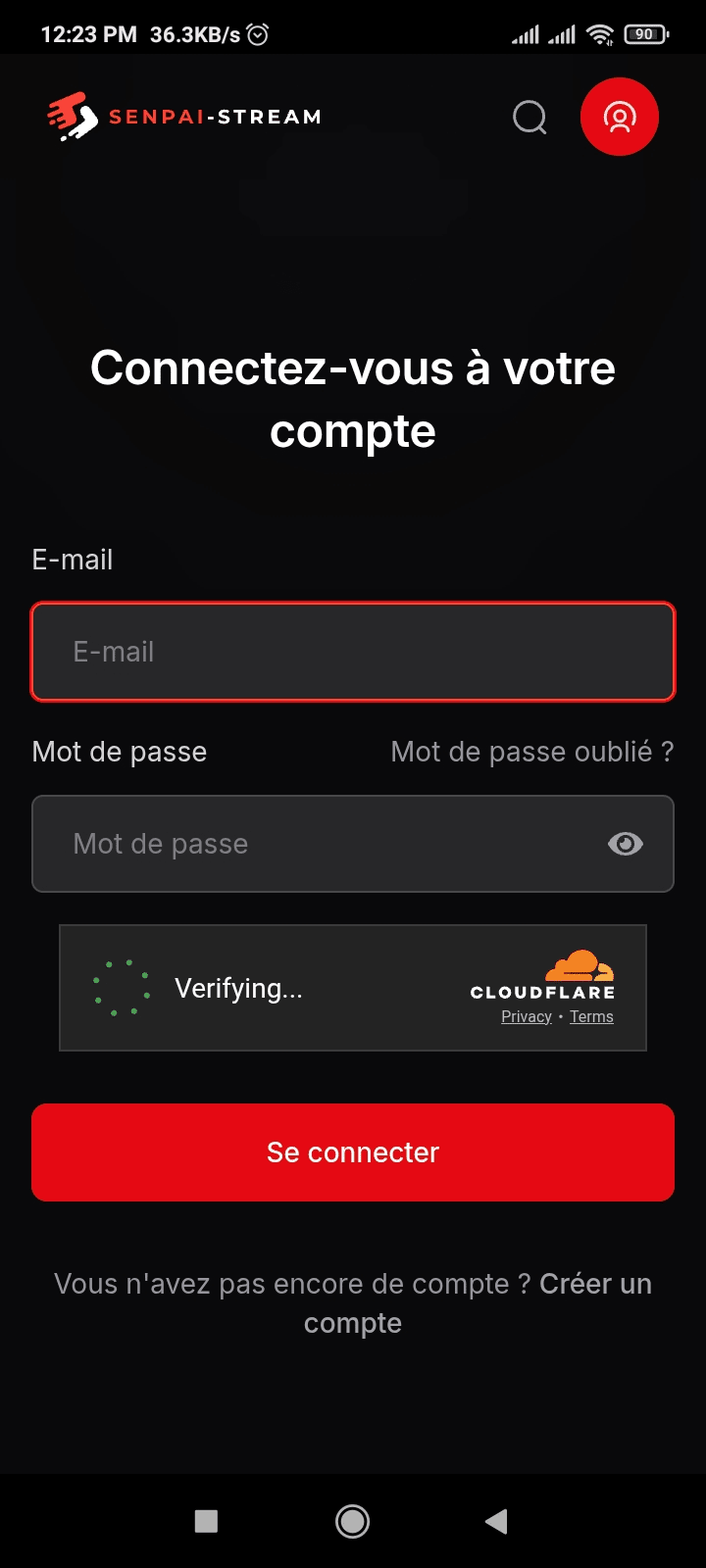Tap the alarm icon in status bar
706x1568 pixels.
click(258, 32)
